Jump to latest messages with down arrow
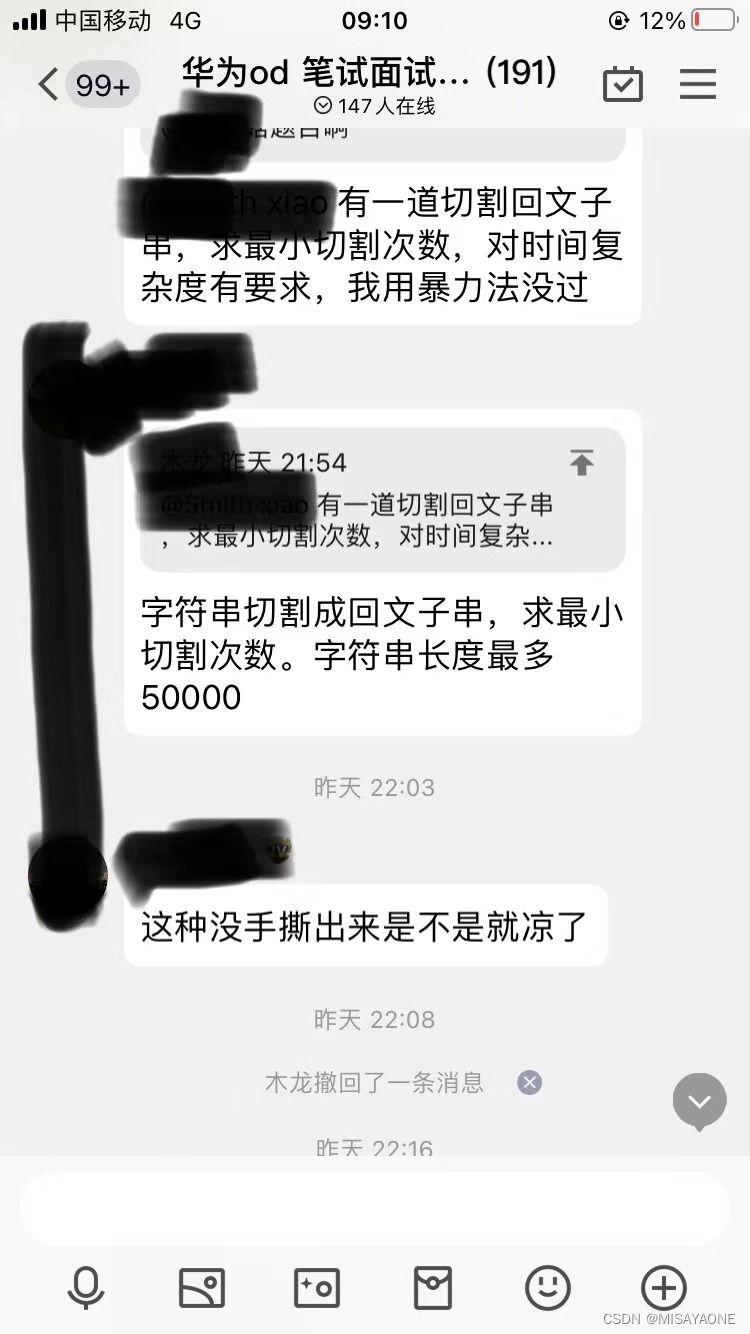This screenshot has height=1334, width=750. tap(699, 1101)
